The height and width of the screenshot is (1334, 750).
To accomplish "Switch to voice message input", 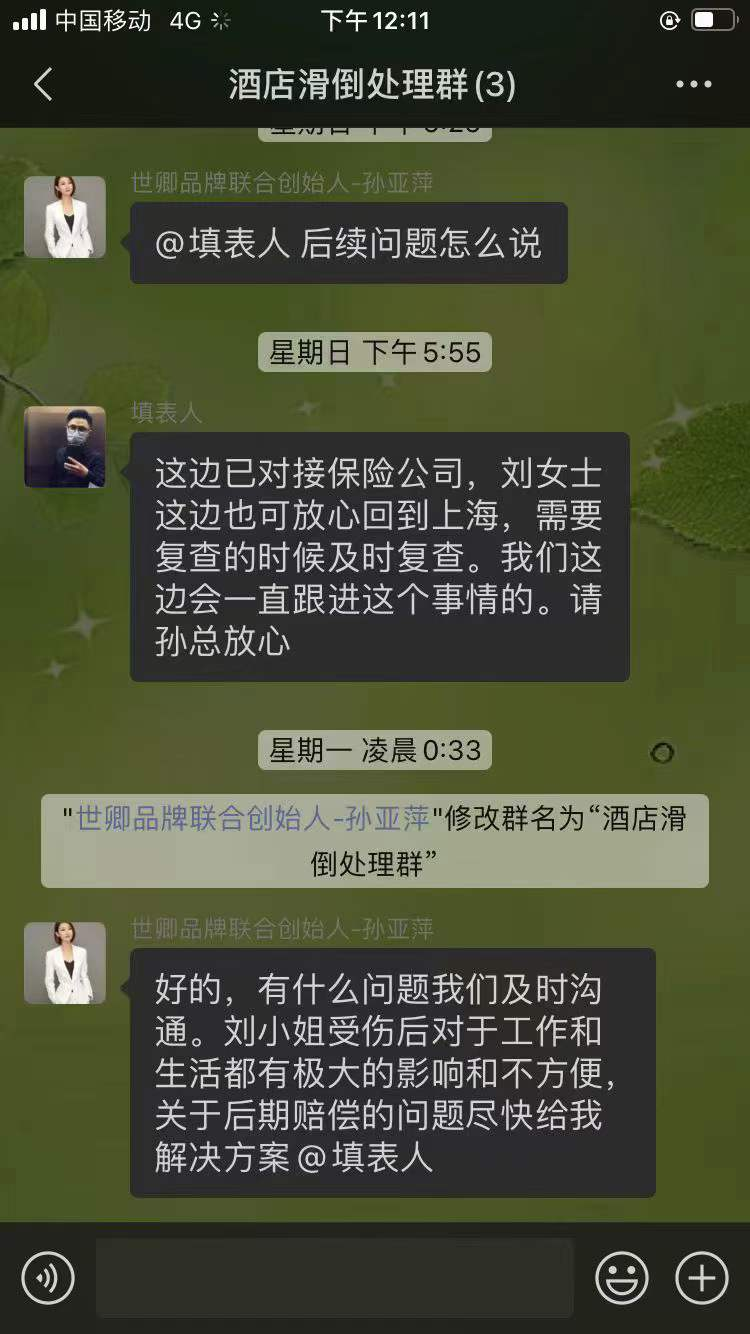I will click(x=48, y=1277).
